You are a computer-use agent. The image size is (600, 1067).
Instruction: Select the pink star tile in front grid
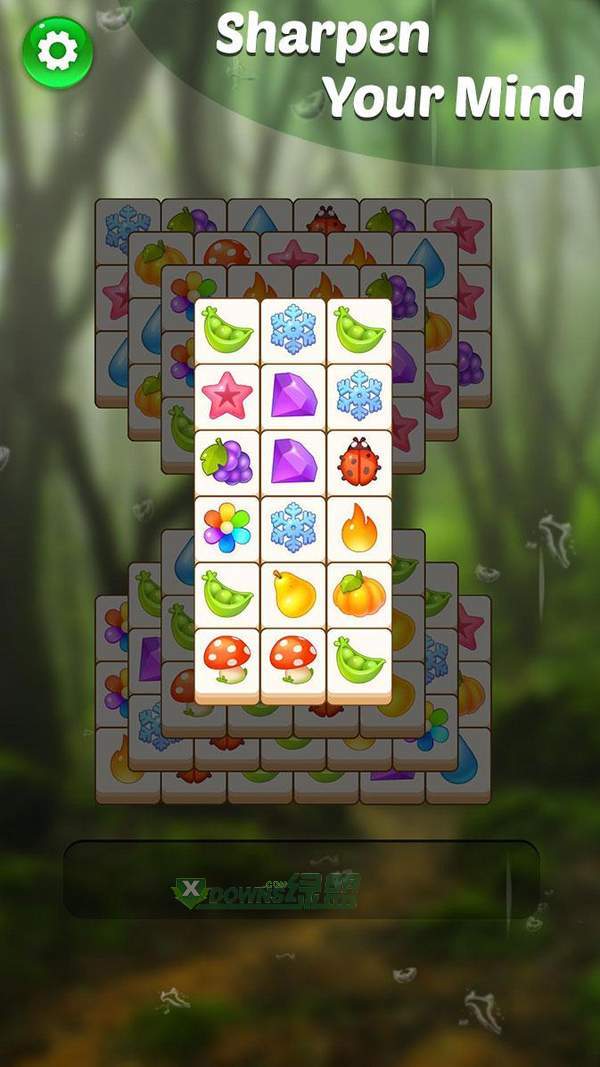pos(226,396)
